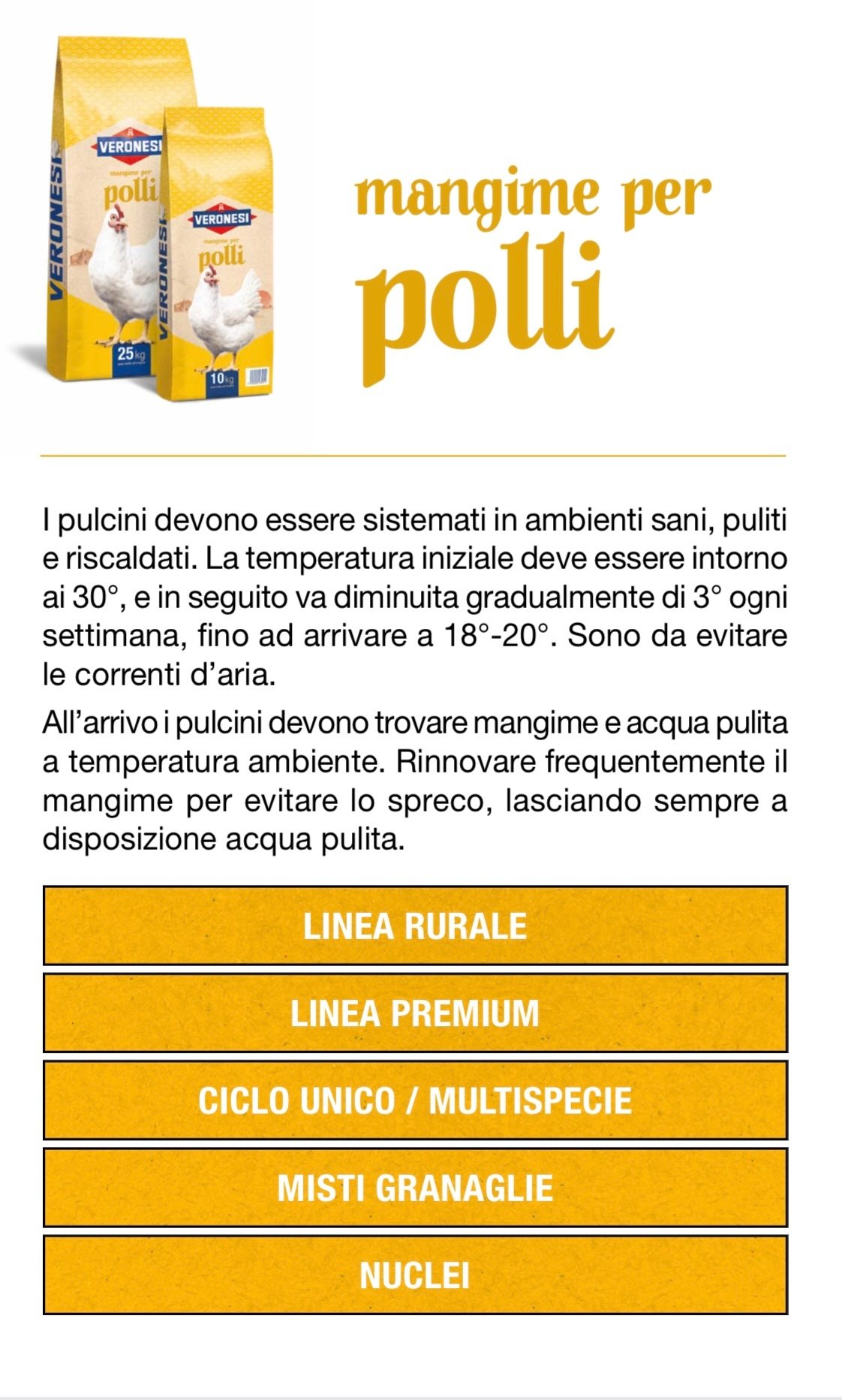Viewport: 842px width, 1400px height.
Task: Tap the Nuclei button
Action: pos(415,1275)
